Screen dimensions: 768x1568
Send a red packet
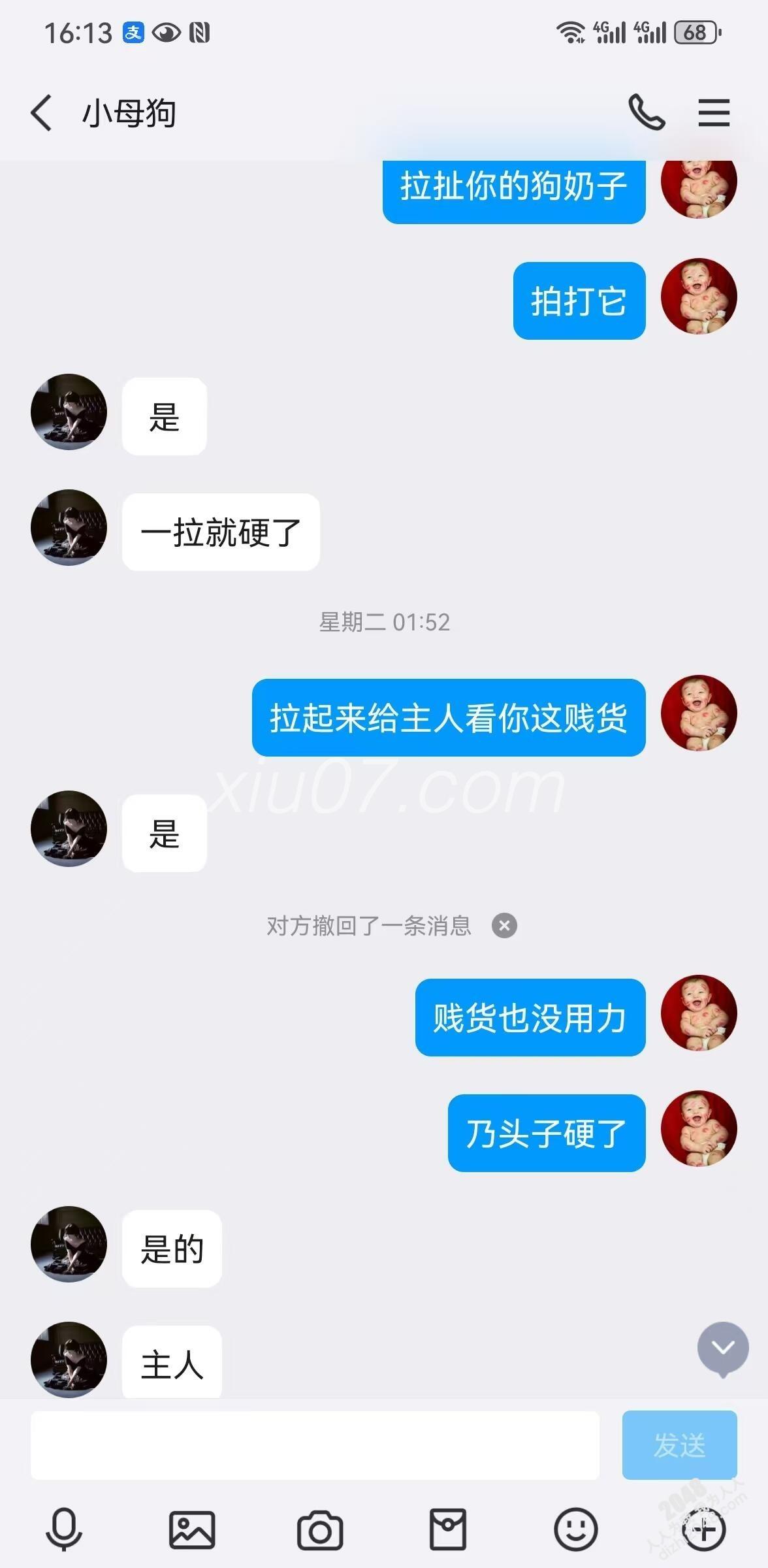click(x=448, y=1529)
